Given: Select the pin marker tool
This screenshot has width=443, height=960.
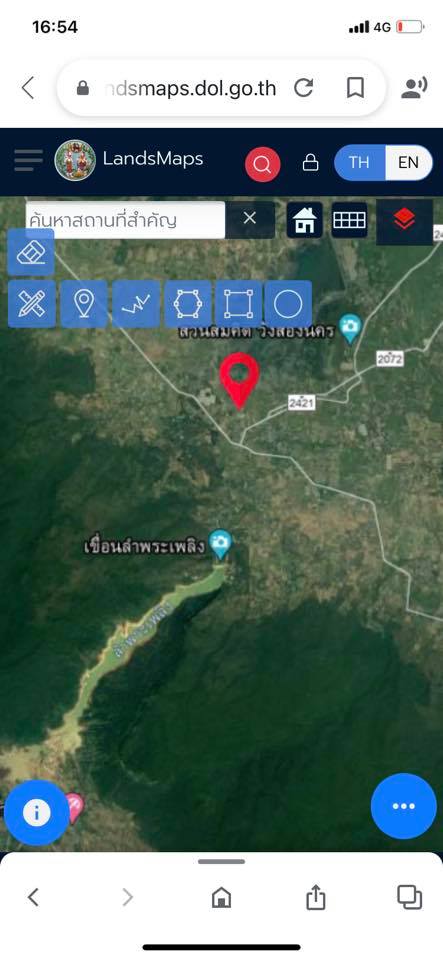Looking at the screenshot, I should point(84,304).
